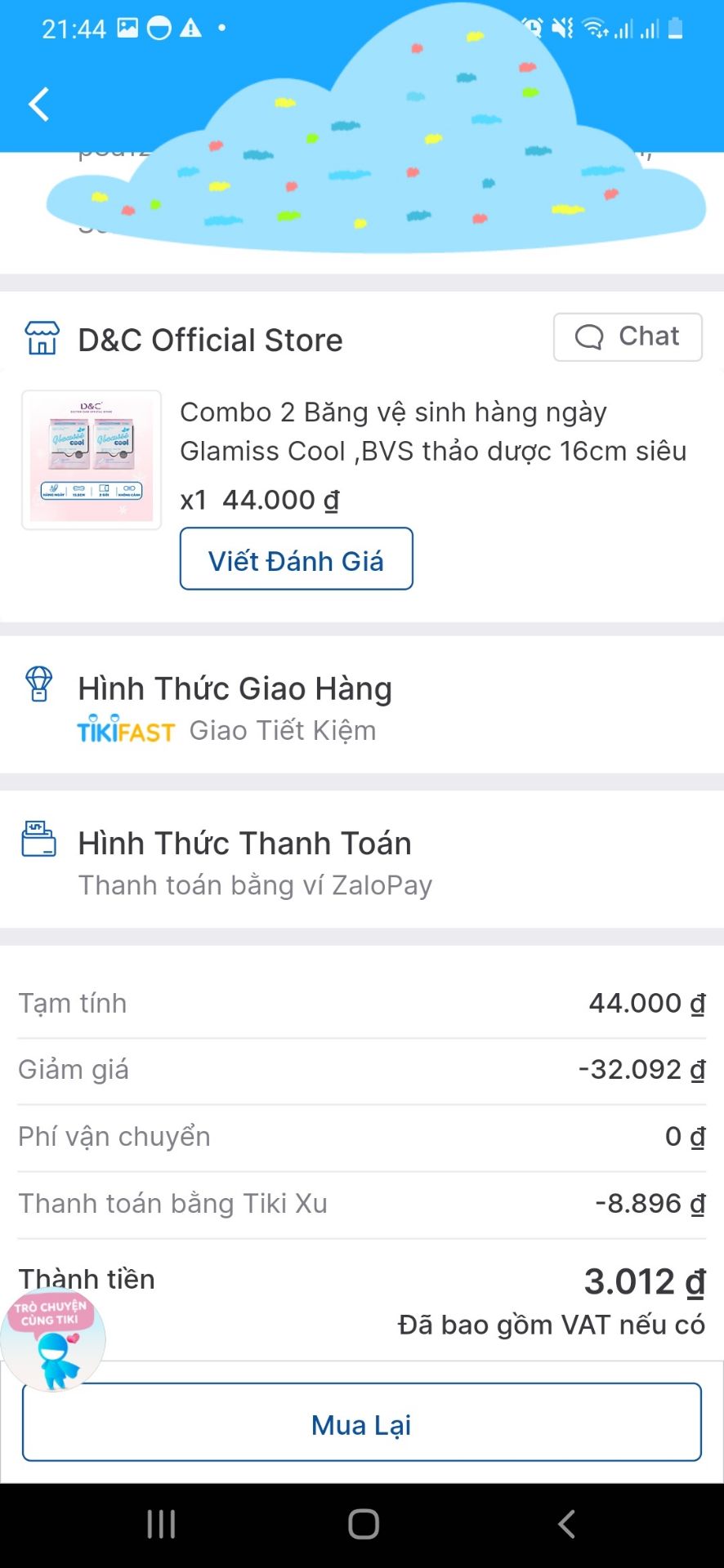
Task: Tap the Giao Tiết Kiệm shipping option text
Action: click(281, 730)
